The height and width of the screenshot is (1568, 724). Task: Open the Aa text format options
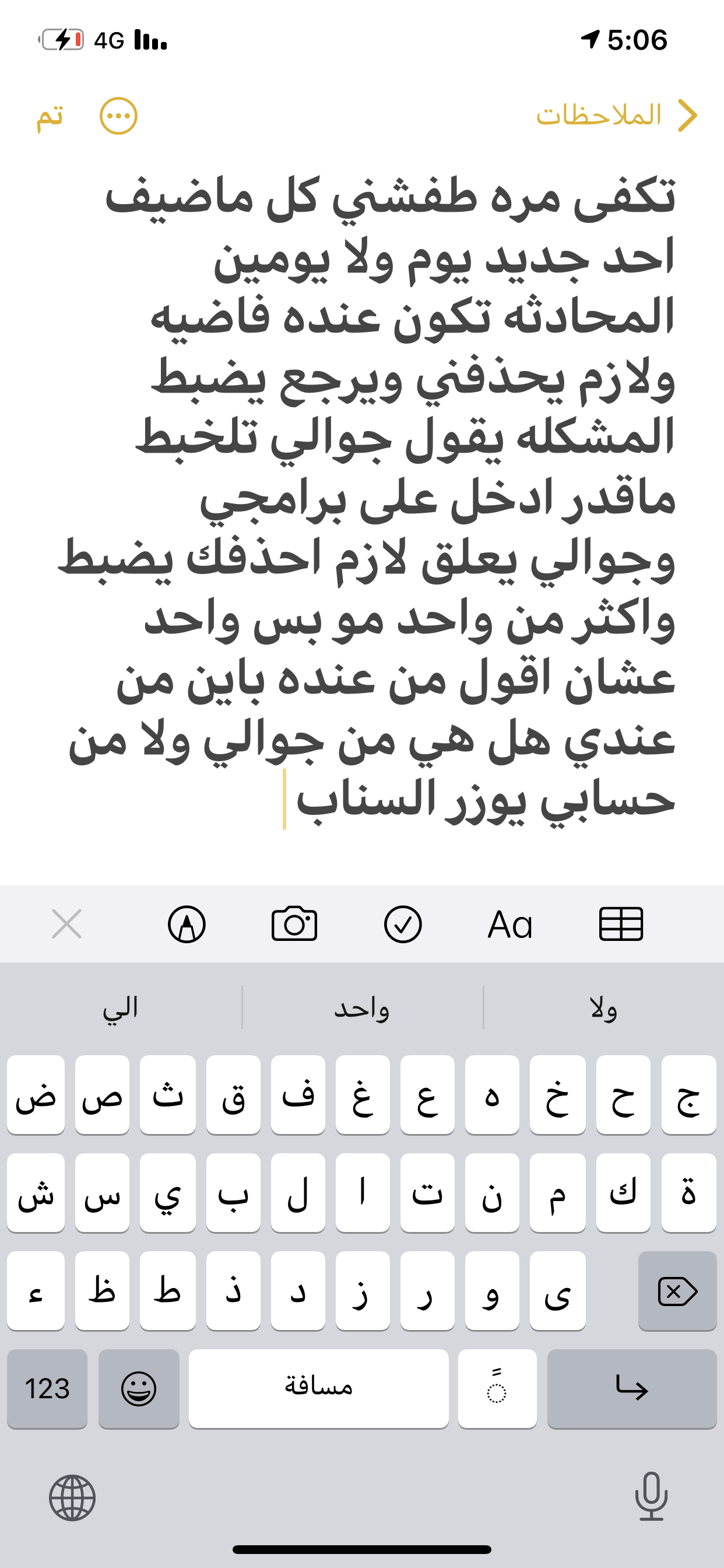point(510,924)
